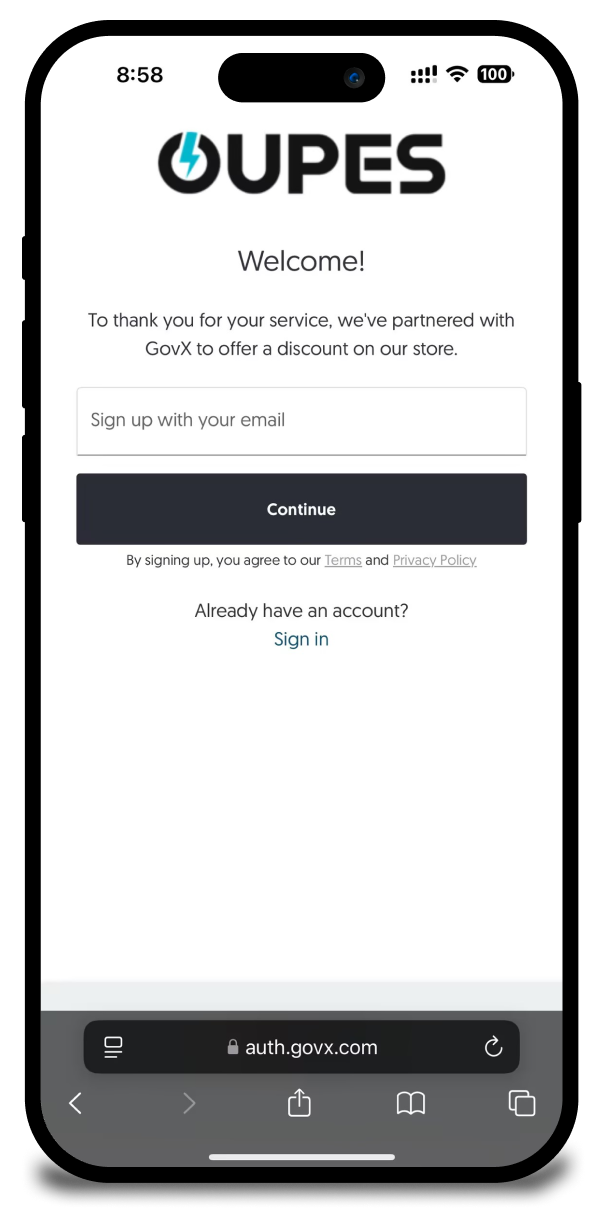Screen dimensions: 604x1218
Task: Share this page
Action: [300, 1103]
